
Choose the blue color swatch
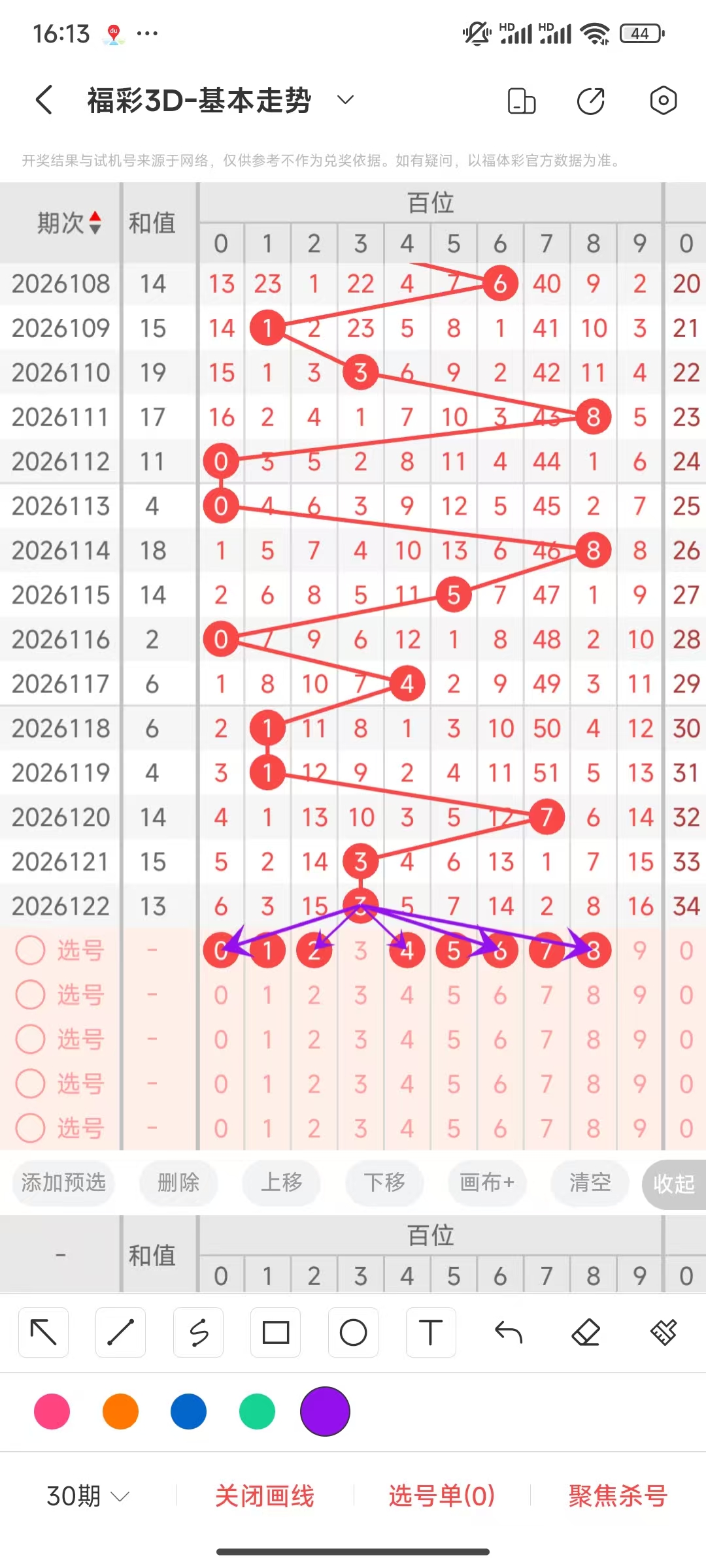pyautogui.click(x=188, y=1411)
